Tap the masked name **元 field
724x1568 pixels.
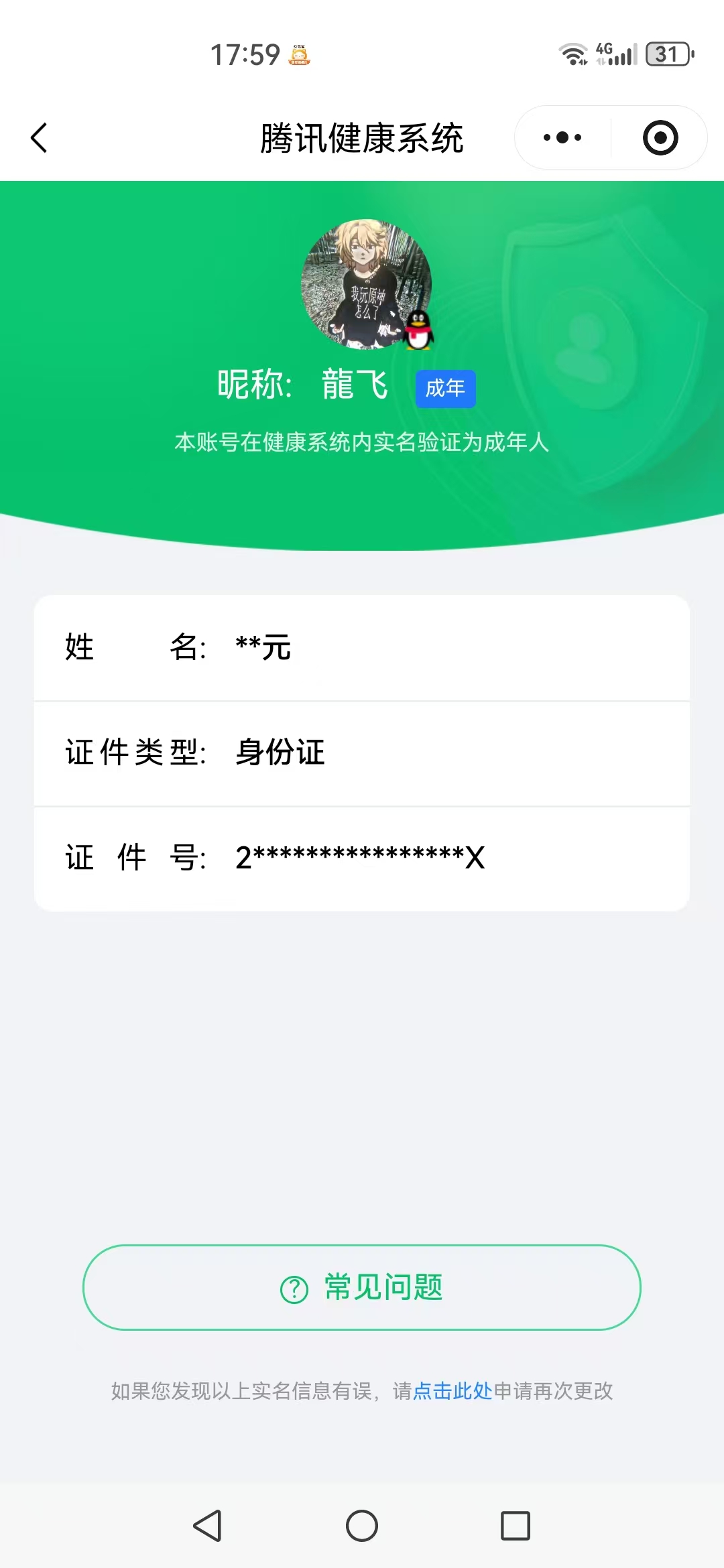(x=263, y=647)
